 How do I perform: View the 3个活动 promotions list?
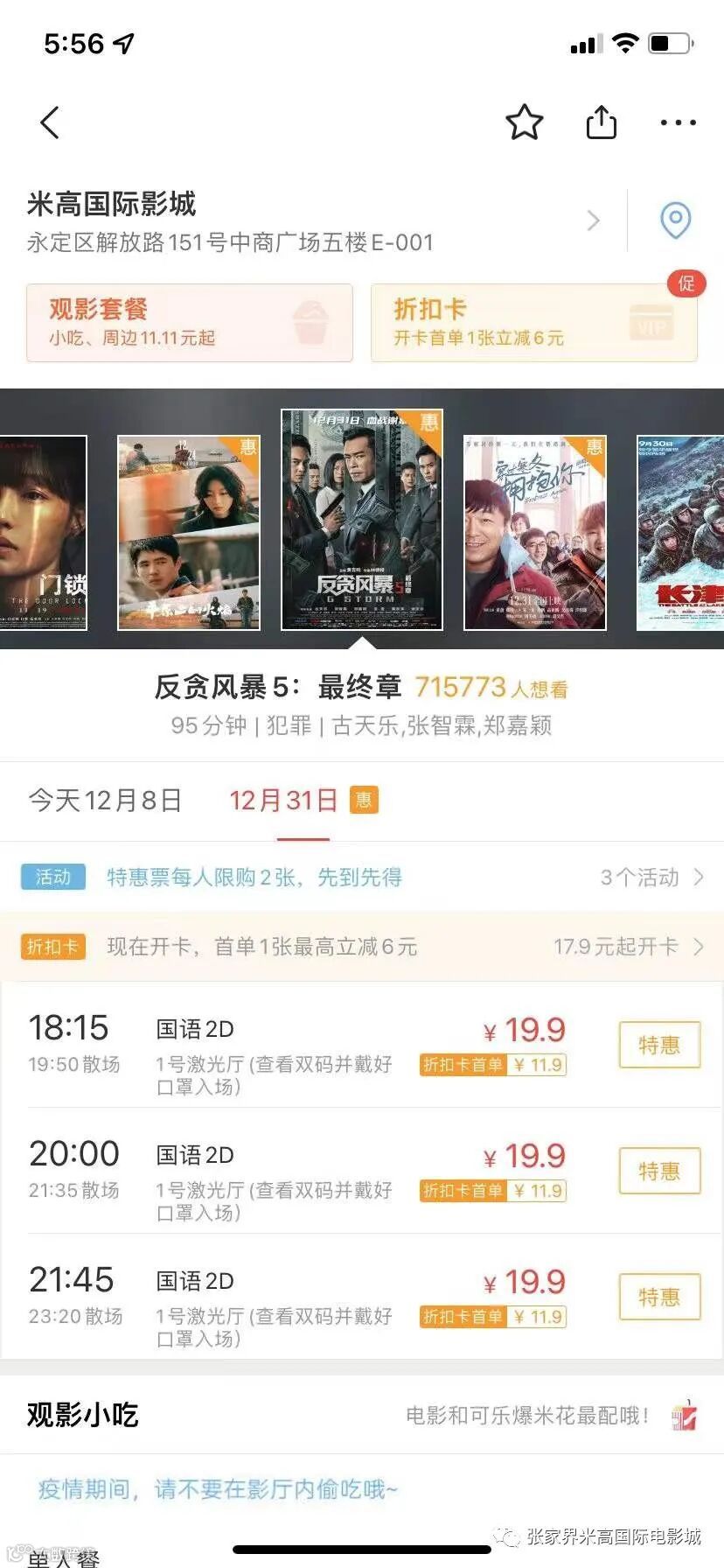tap(651, 877)
